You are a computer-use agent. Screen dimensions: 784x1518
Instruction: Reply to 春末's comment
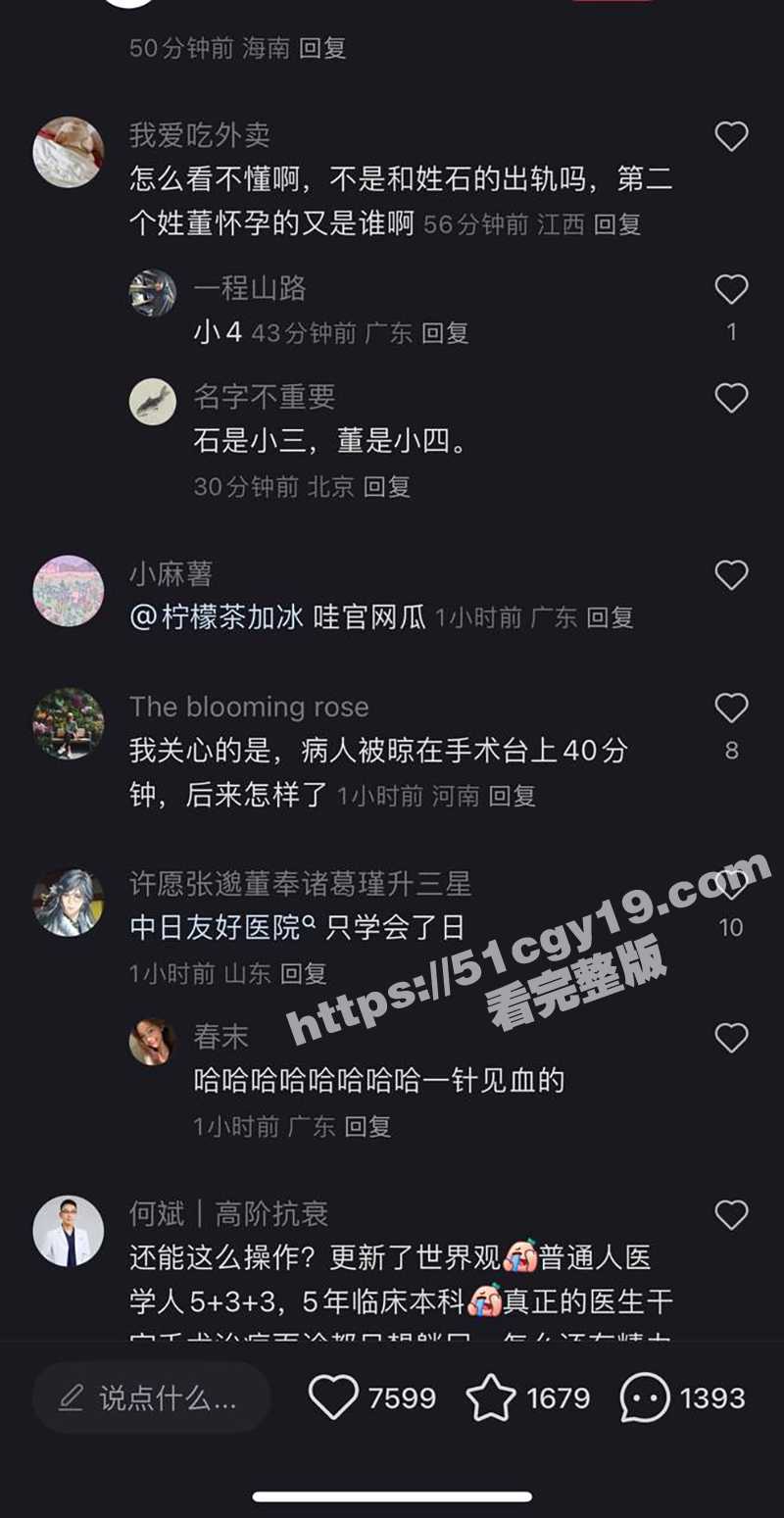point(368,1127)
